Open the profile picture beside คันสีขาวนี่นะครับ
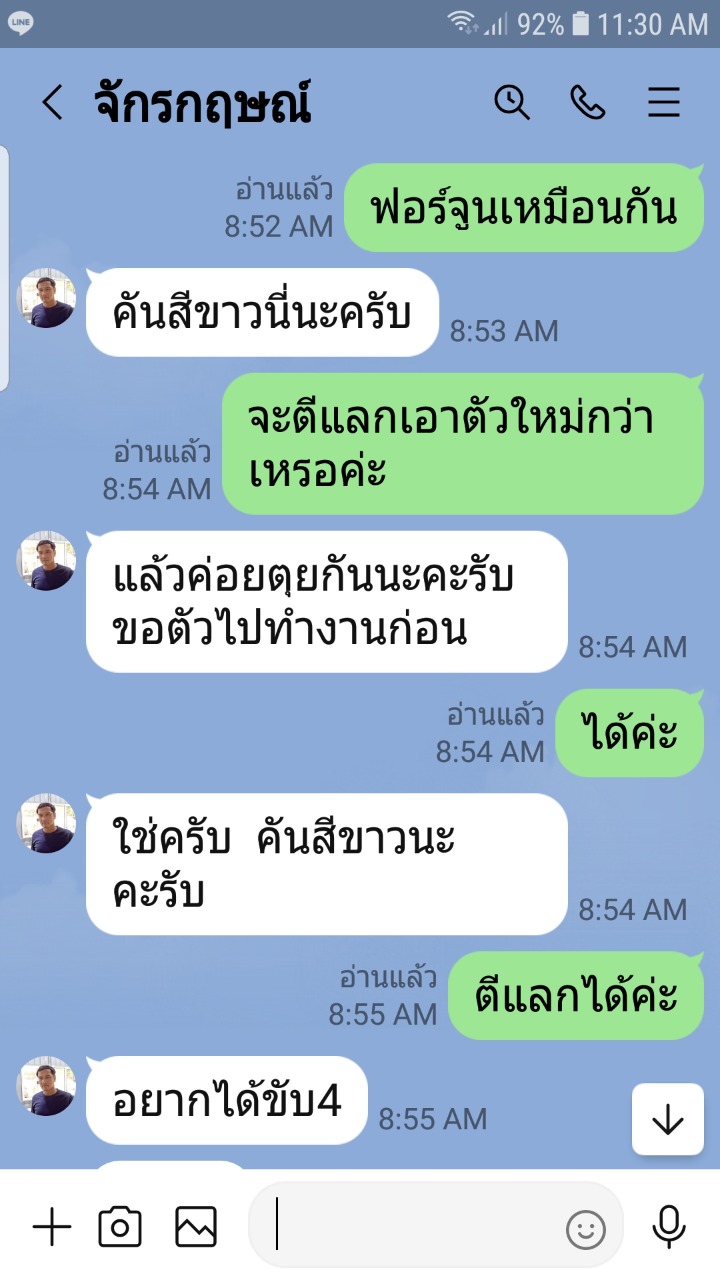720x1280 pixels. point(46,298)
